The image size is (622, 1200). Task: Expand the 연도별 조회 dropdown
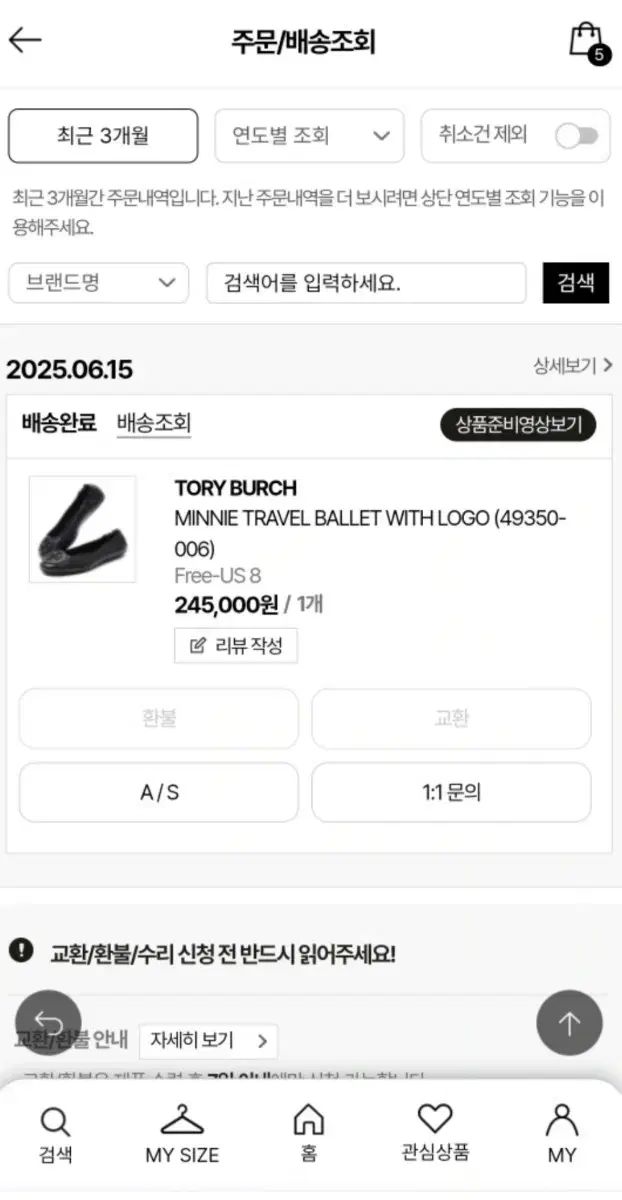point(309,136)
